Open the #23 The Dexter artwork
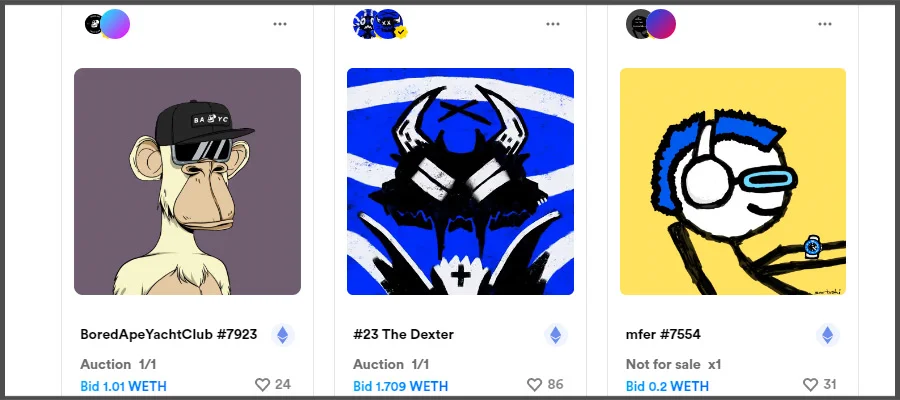Viewport: 900px width, 400px height. click(460, 181)
